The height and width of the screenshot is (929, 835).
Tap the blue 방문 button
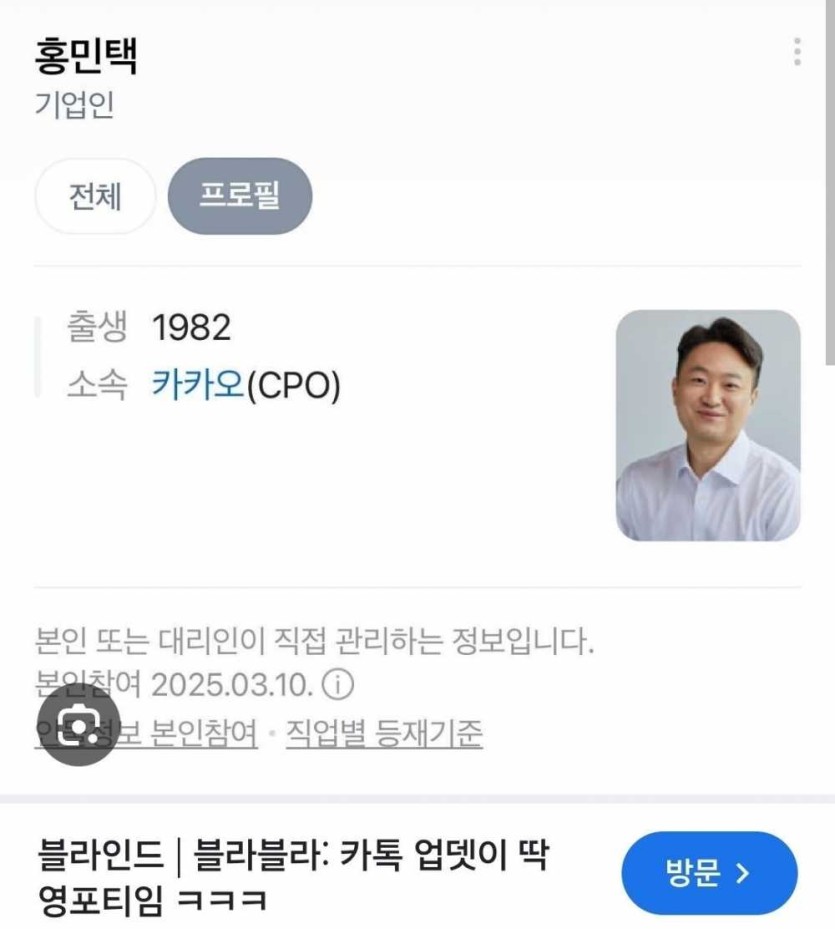pyautogui.click(x=709, y=872)
